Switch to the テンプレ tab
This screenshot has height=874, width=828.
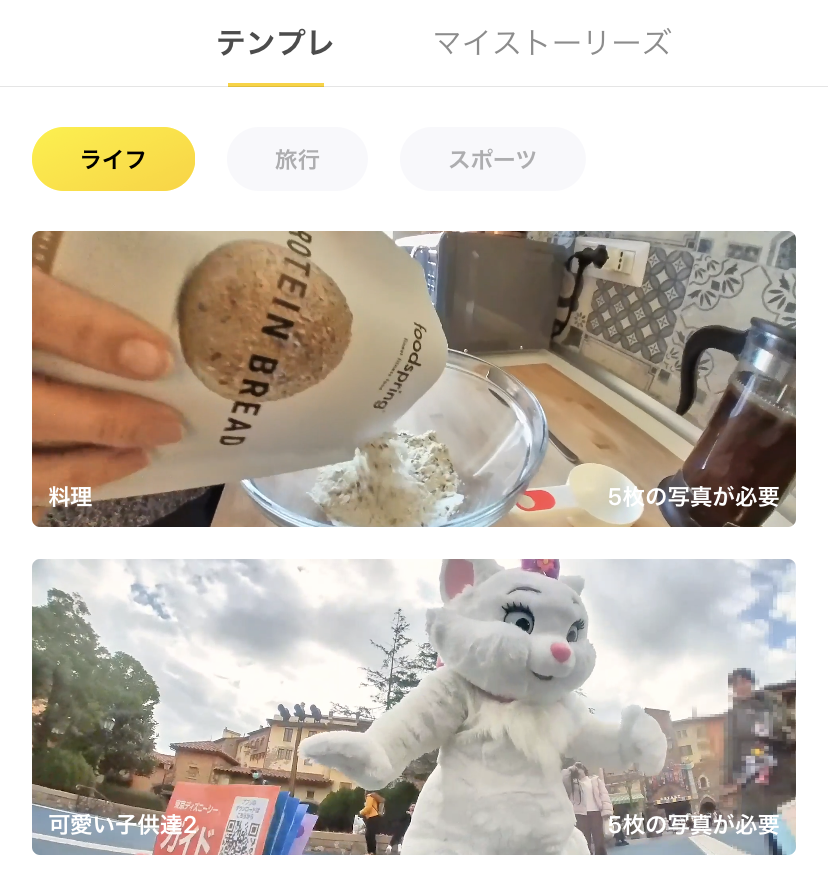275,44
